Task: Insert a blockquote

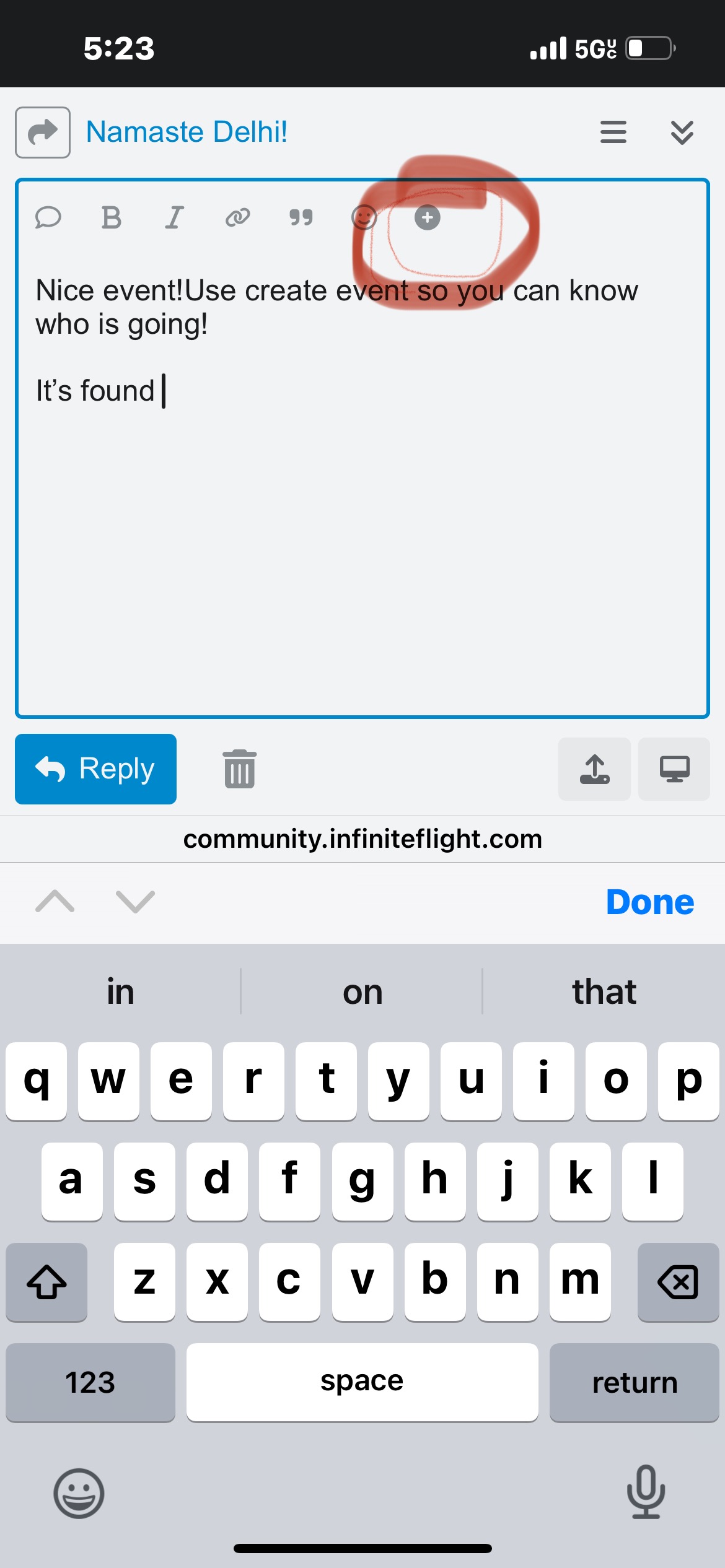Action: click(x=301, y=217)
